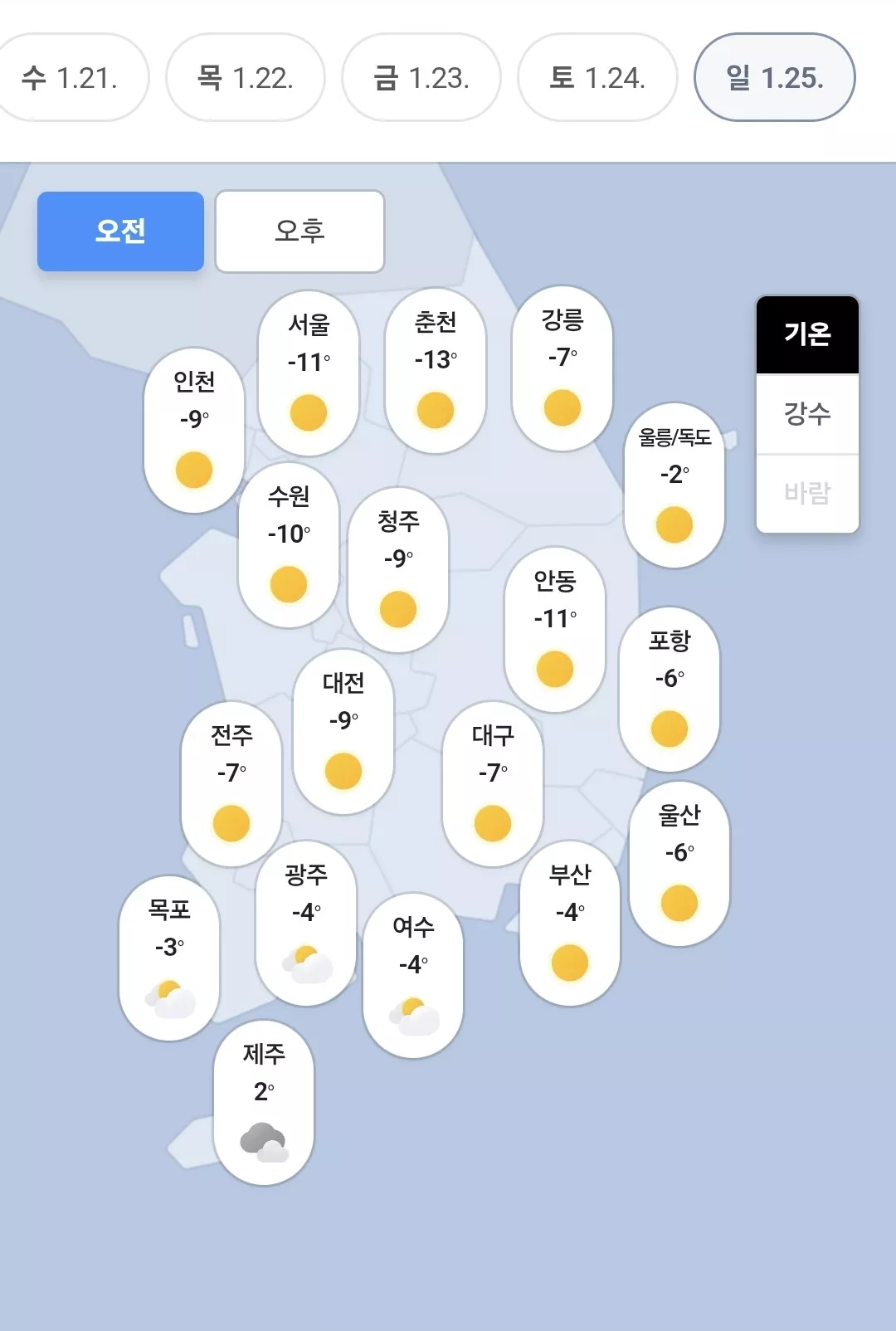View 춘천 forecast card

436,371
